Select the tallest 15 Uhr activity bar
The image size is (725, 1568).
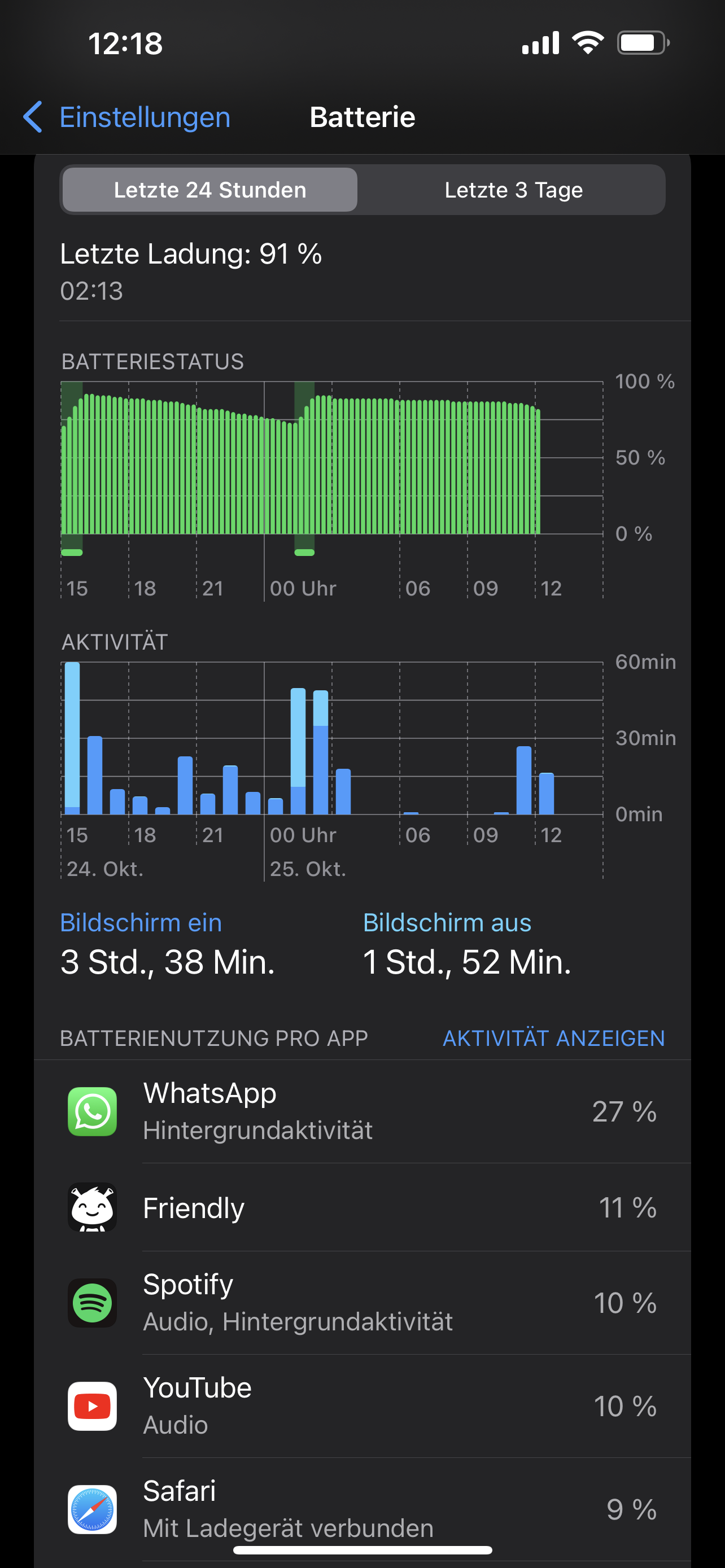click(x=72, y=738)
